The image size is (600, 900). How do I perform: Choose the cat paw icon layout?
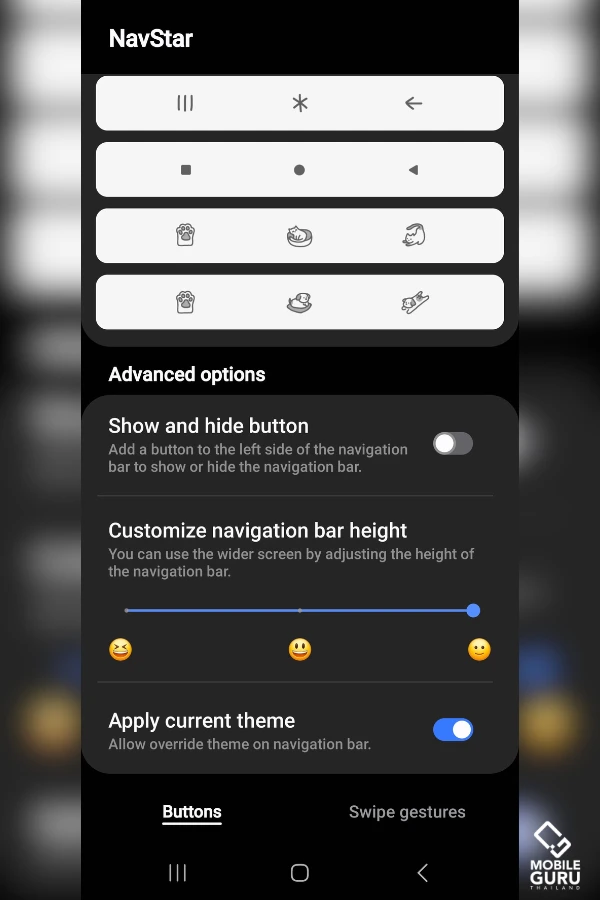[x=299, y=236]
